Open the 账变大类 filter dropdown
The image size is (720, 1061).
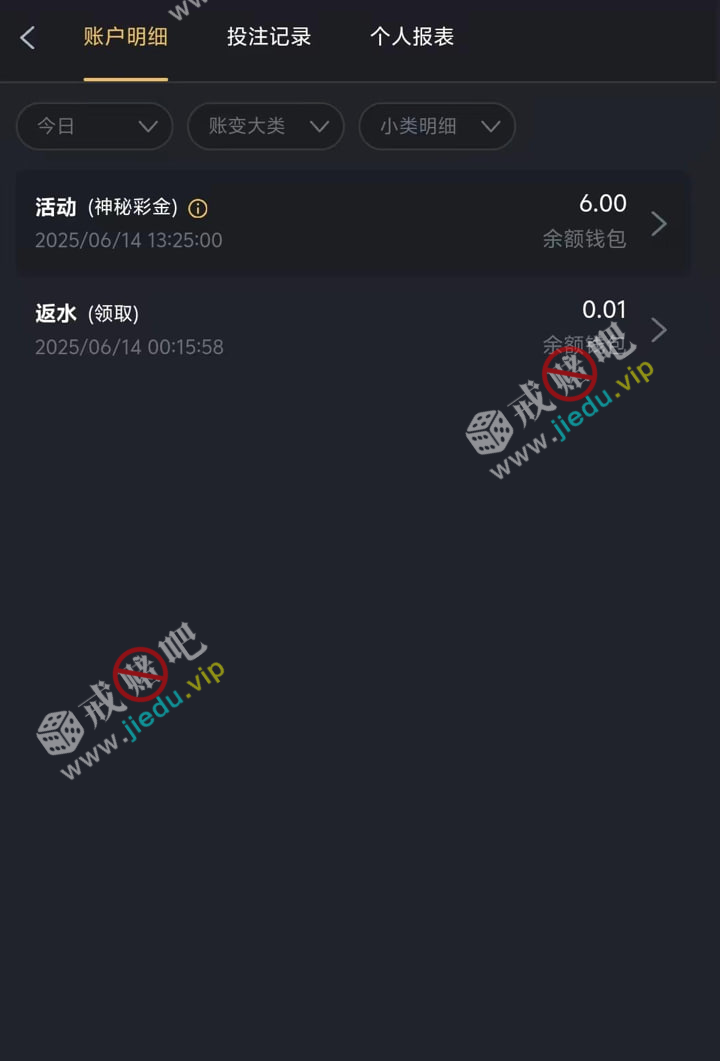(266, 127)
